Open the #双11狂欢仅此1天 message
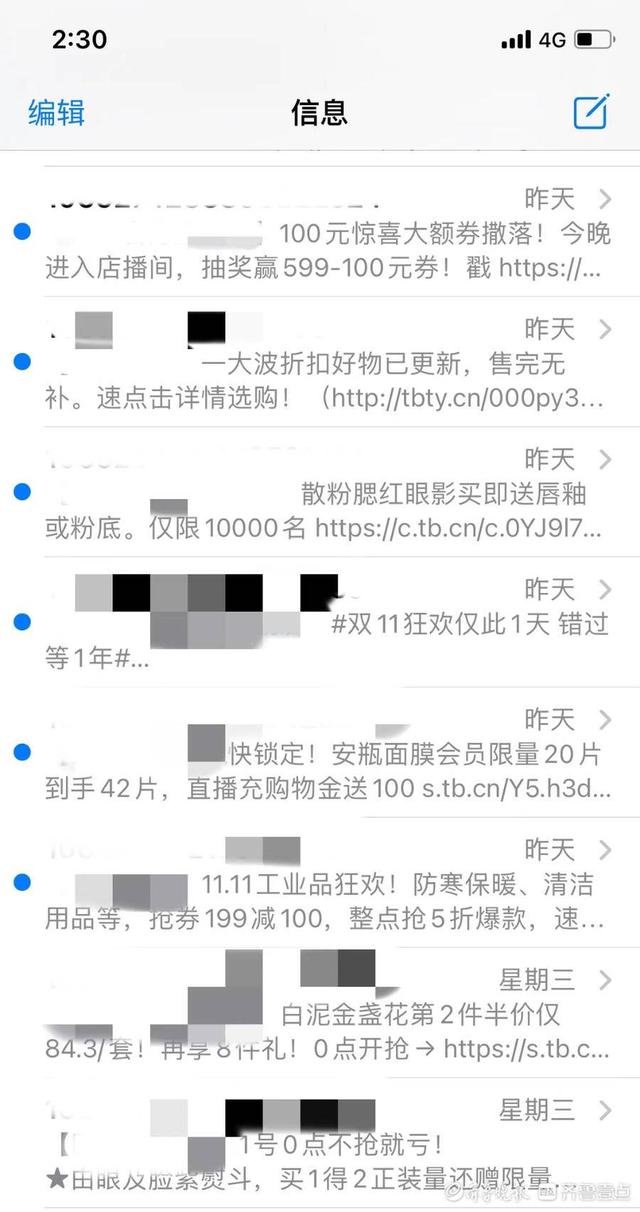The image size is (640, 1212). tap(320, 622)
